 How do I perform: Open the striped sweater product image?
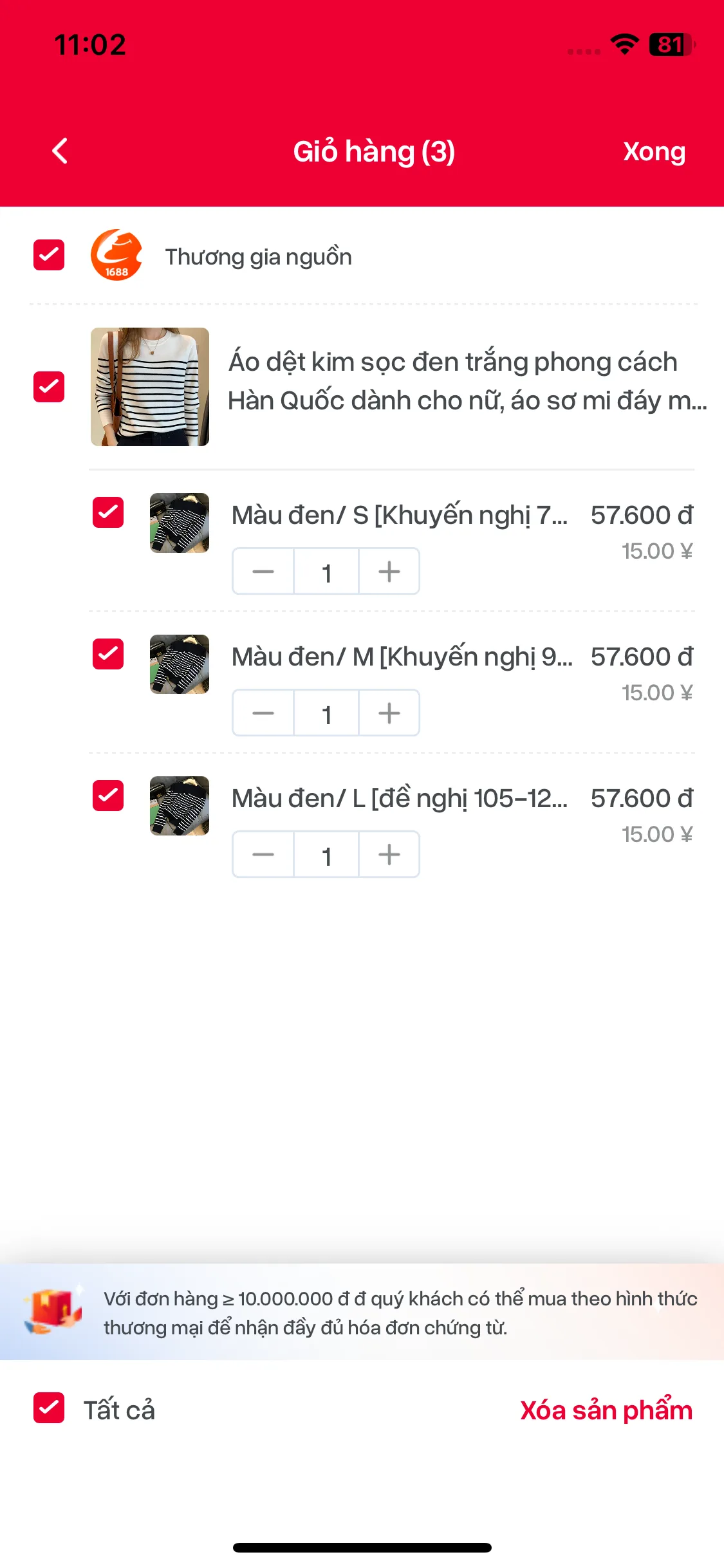point(150,387)
